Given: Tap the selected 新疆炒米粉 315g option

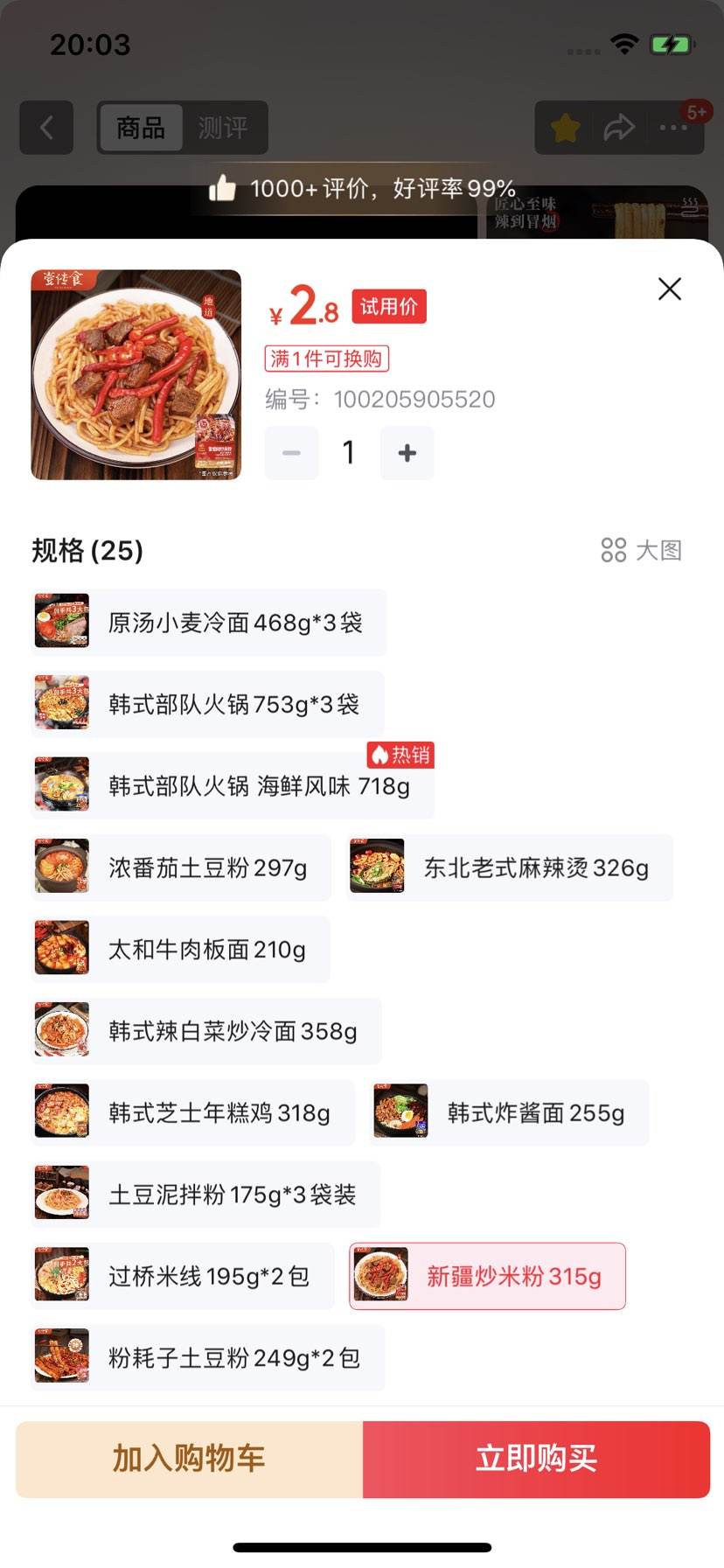Looking at the screenshot, I should [x=487, y=1277].
